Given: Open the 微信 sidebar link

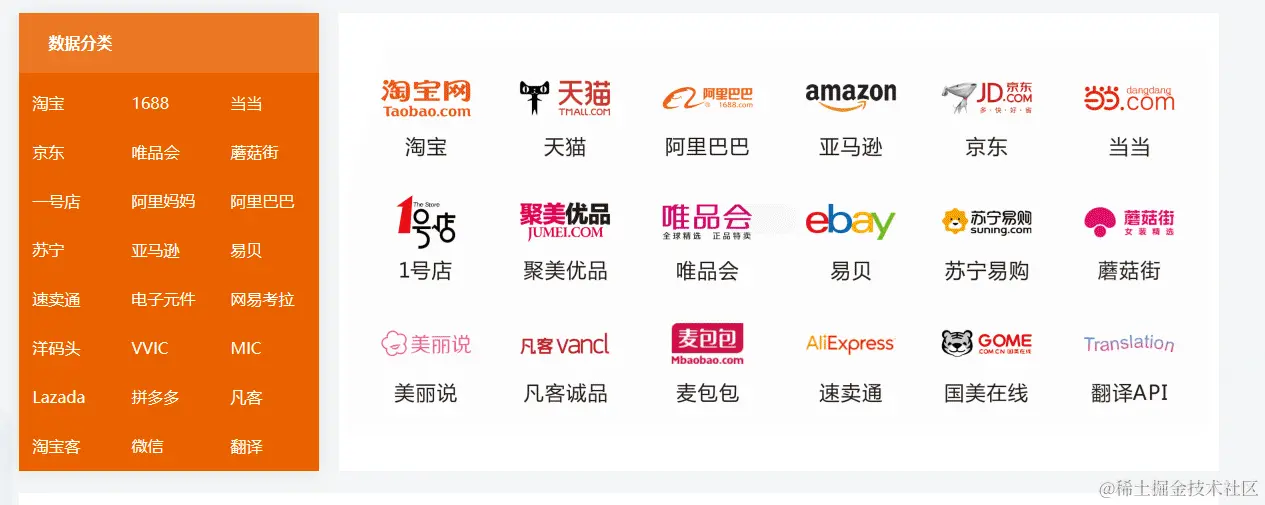Looking at the screenshot, I should coord(147,446).
